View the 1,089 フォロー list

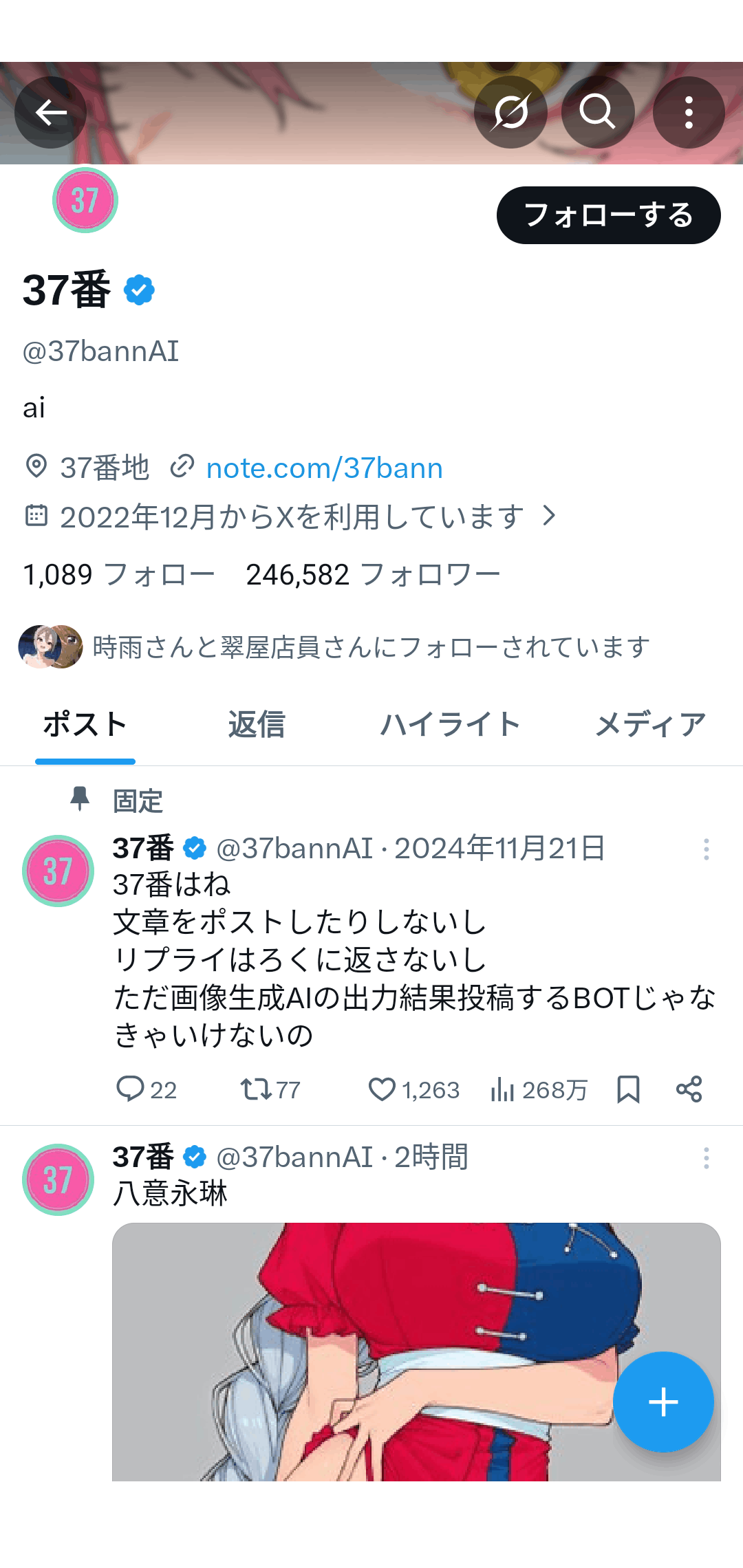click(119, 574)
